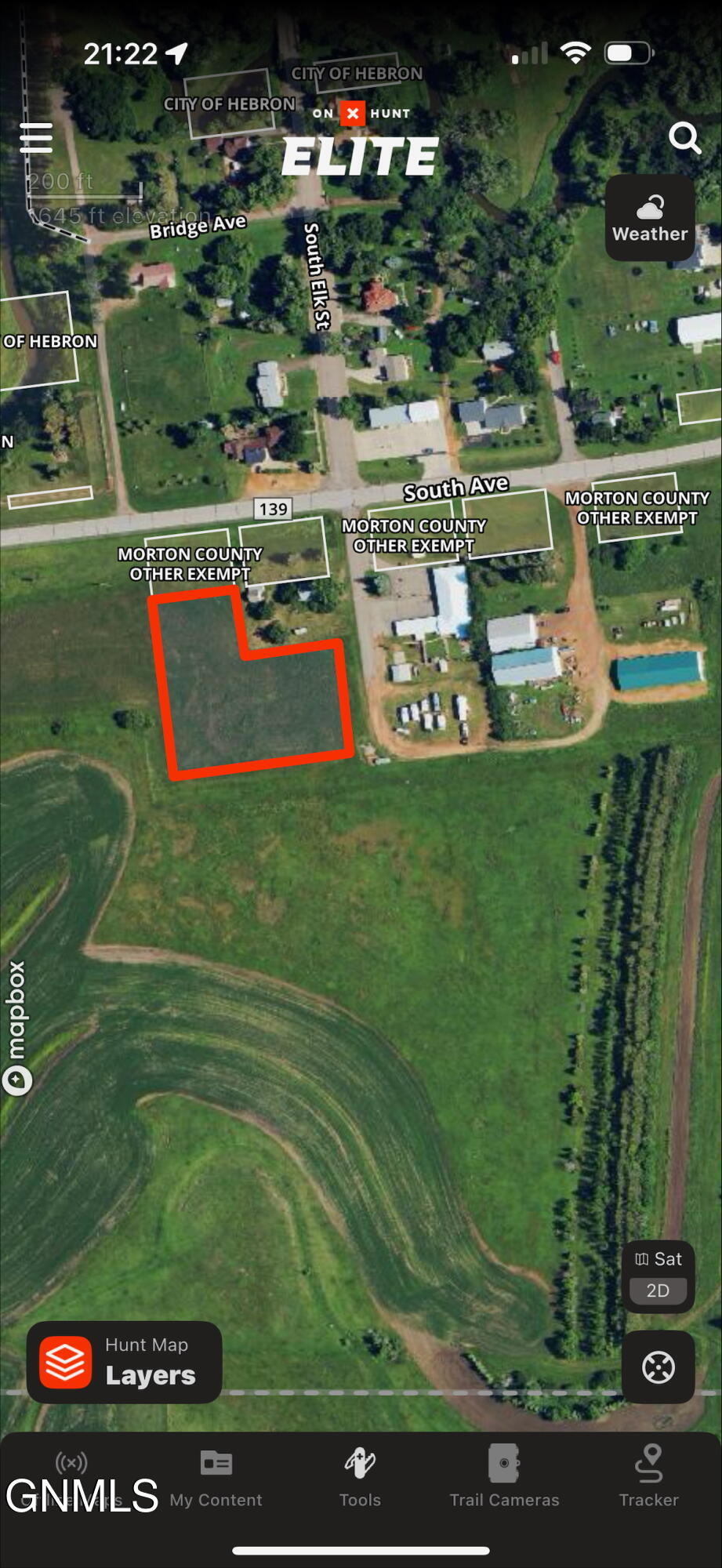Center the map on my location
The image size is (722, 1568).
coord(658,1367)
